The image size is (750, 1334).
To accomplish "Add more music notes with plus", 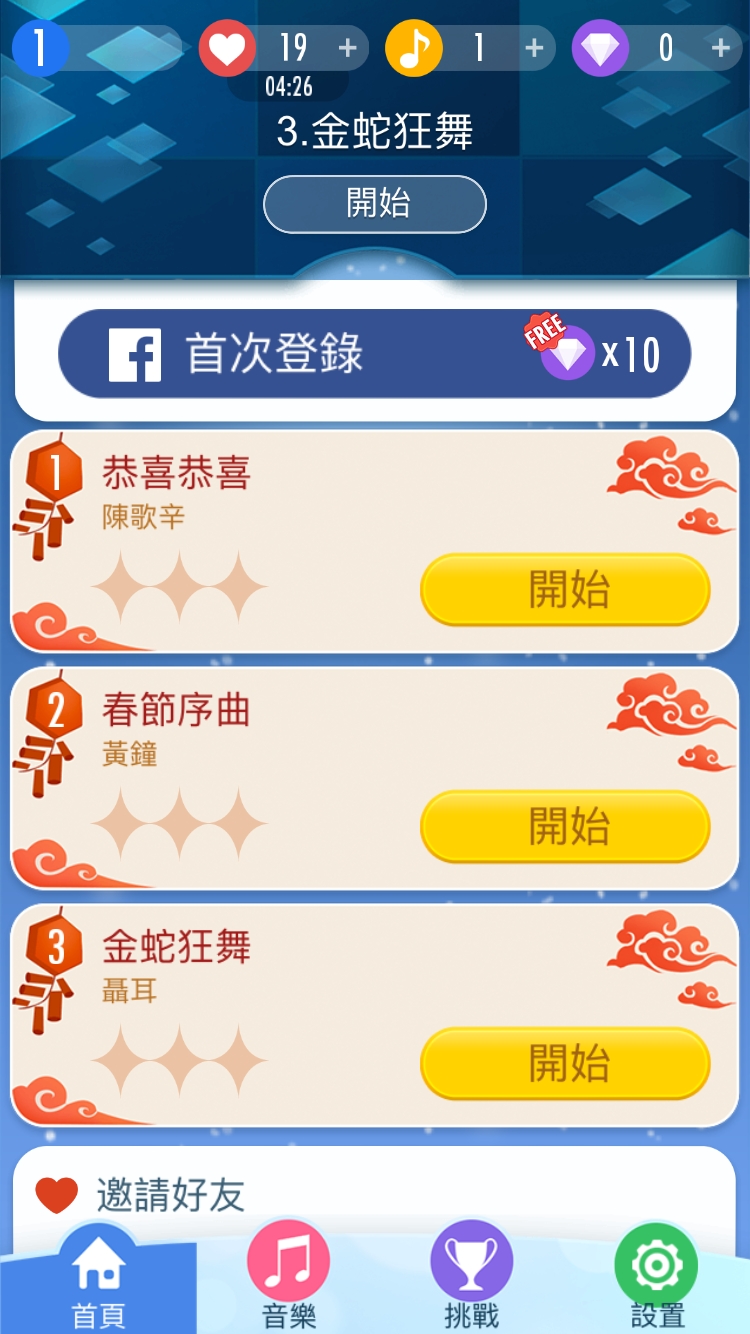I will coord(534,48).
